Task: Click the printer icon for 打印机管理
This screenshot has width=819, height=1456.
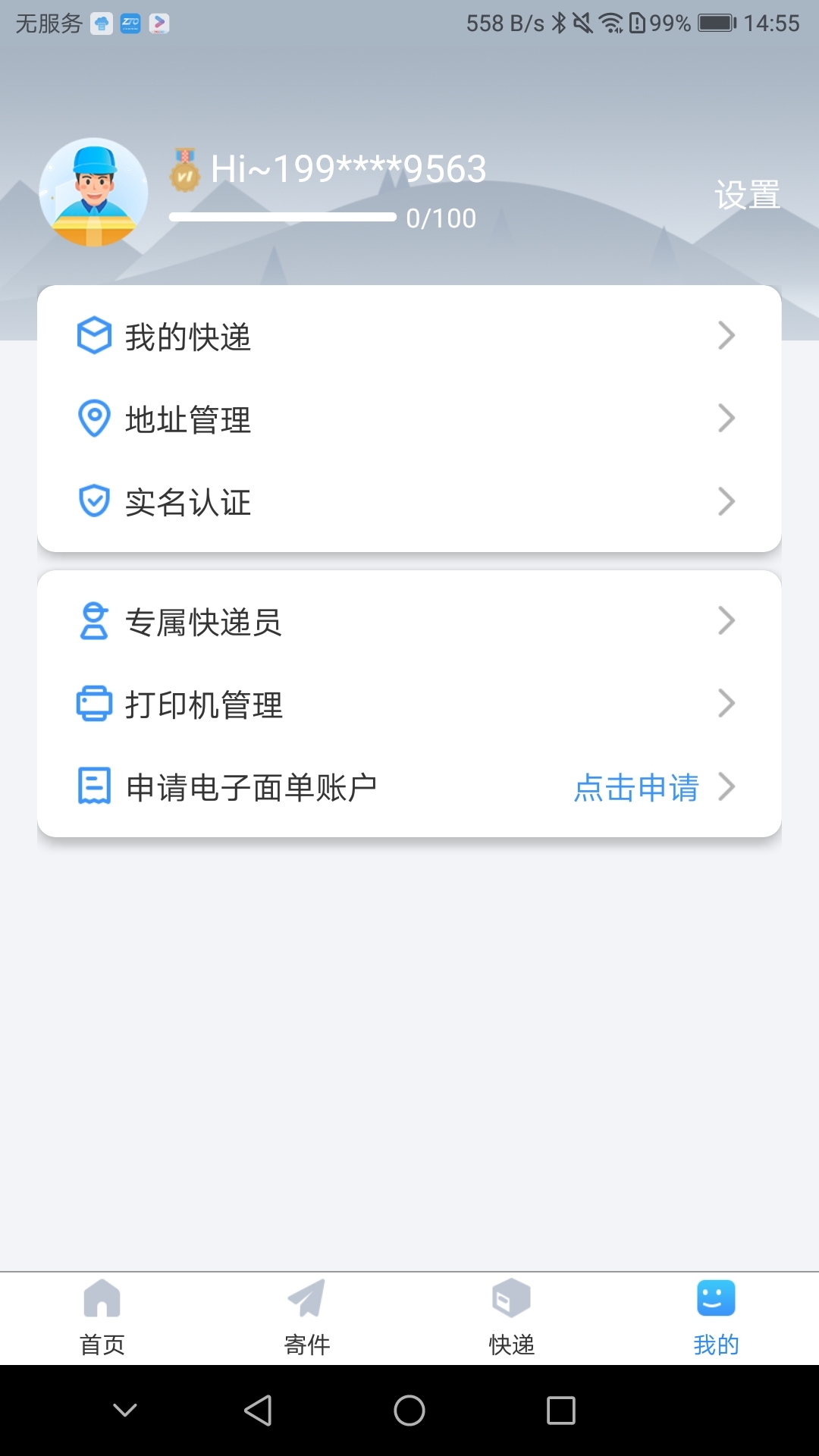Action: (94, 704)
